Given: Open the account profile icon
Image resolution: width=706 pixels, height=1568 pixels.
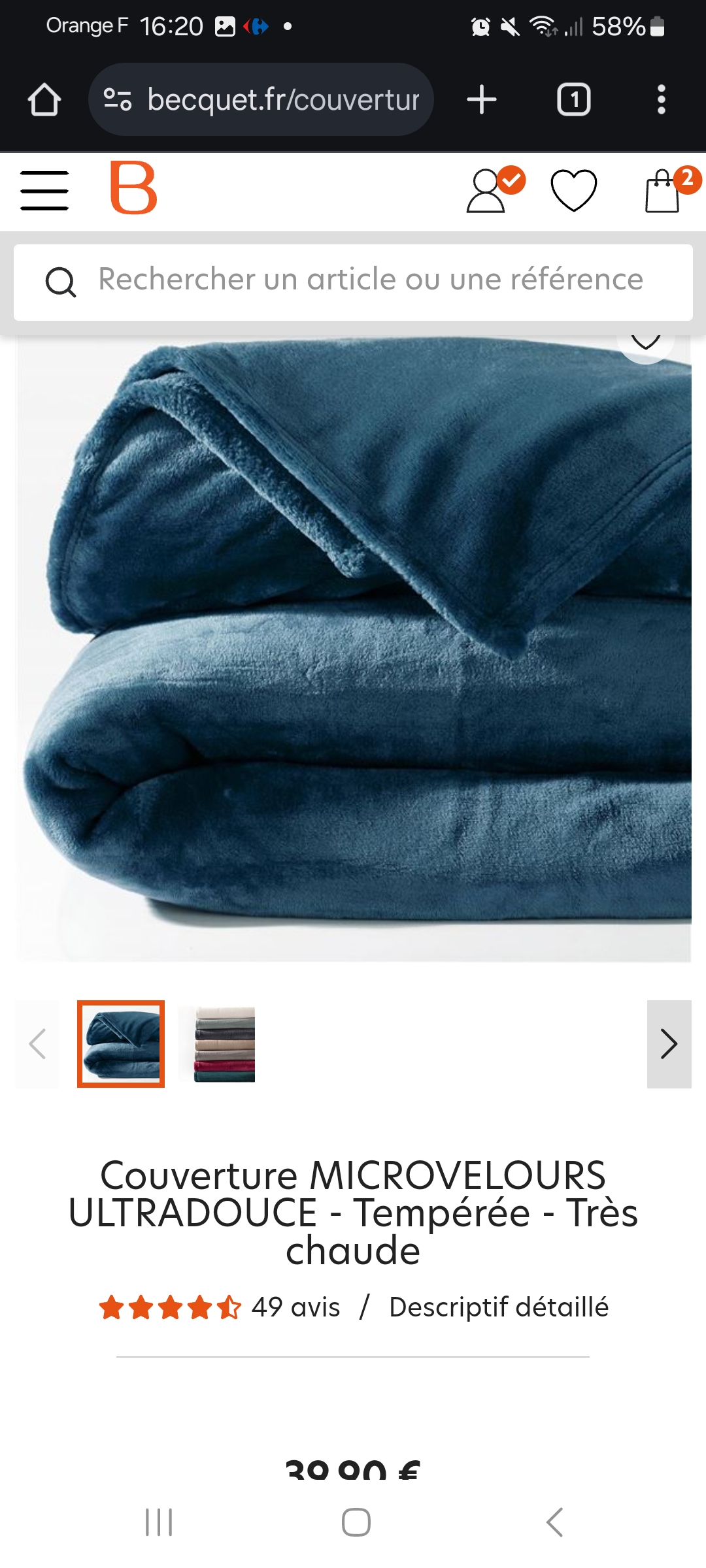Looking at the screenshot, I should 487,191.
